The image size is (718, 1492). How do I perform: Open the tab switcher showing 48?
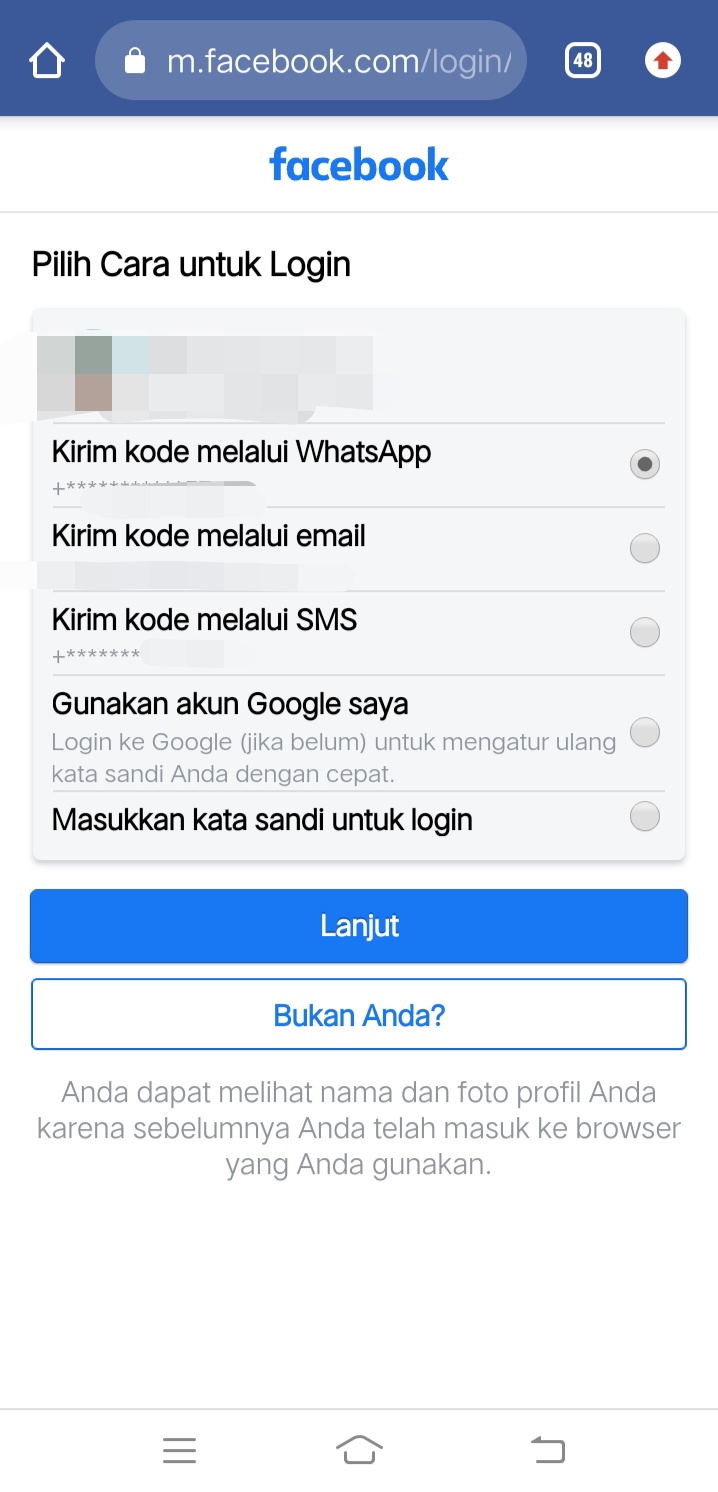(x=583, y=61)
